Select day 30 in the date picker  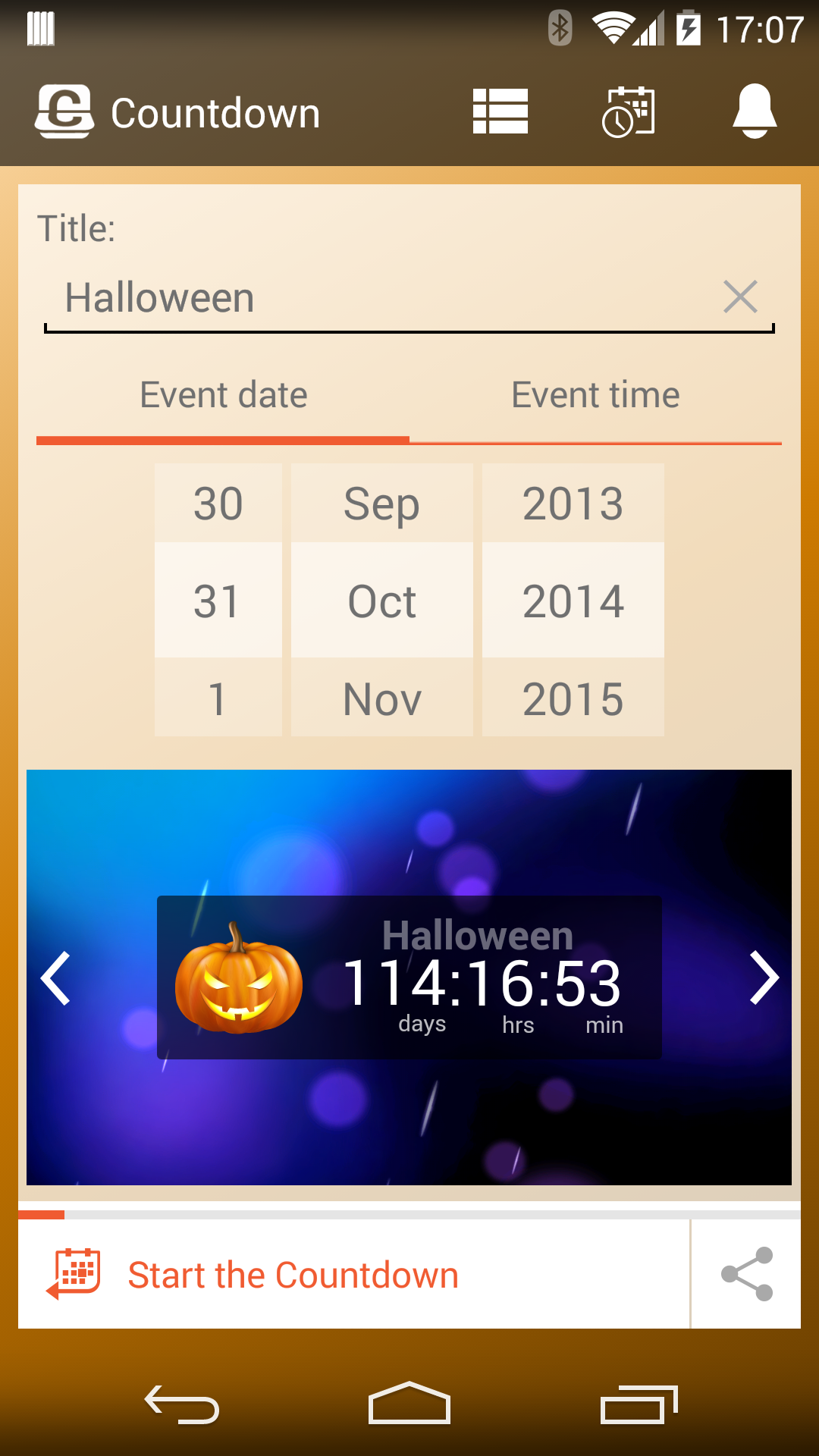pos(218,502)
